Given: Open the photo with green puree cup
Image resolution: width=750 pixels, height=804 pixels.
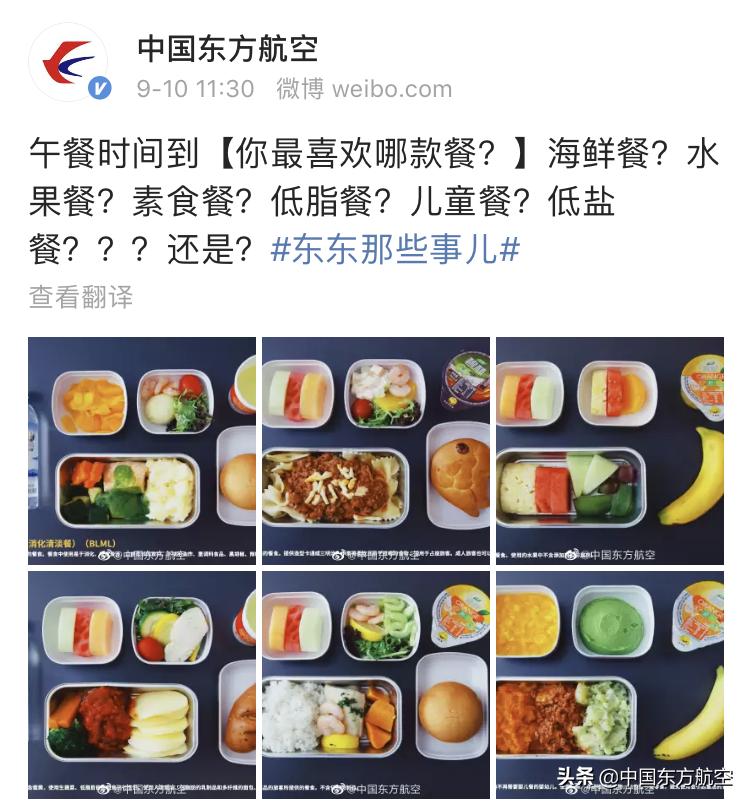Looking at the screenshot, I should [x=610, y=684].
